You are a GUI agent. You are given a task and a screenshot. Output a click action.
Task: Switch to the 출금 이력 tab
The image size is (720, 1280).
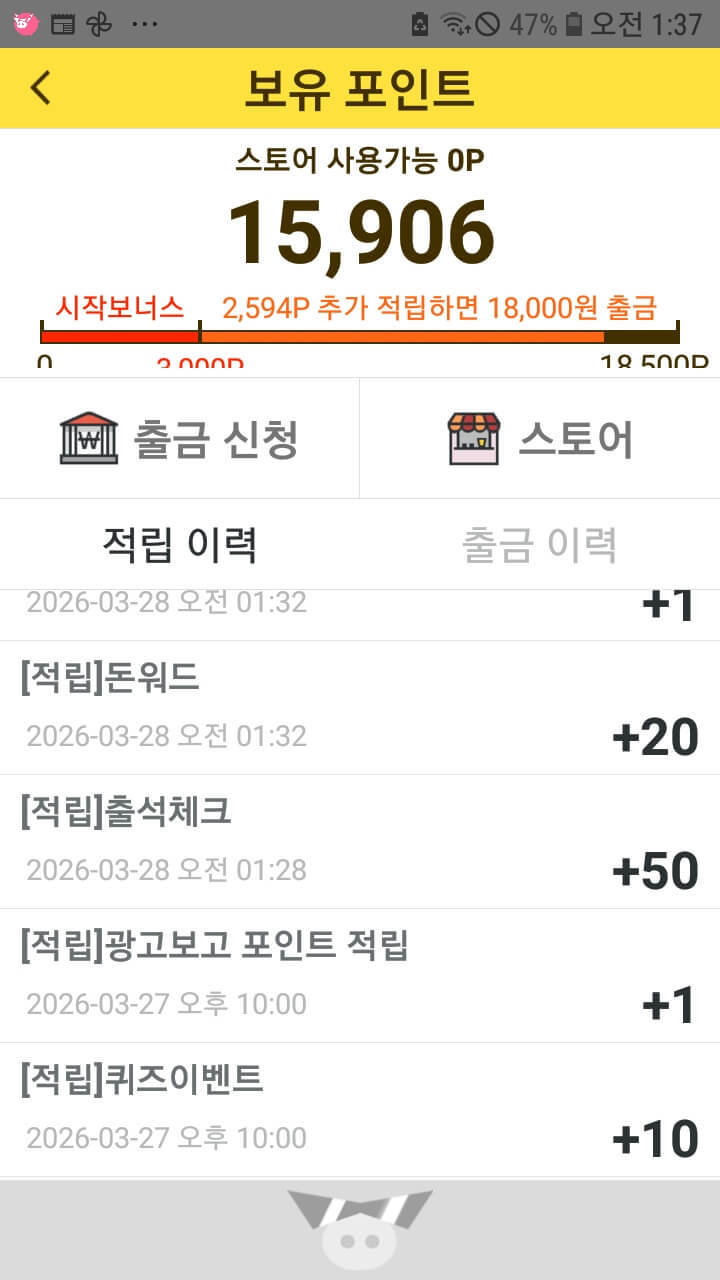[539, 545]
